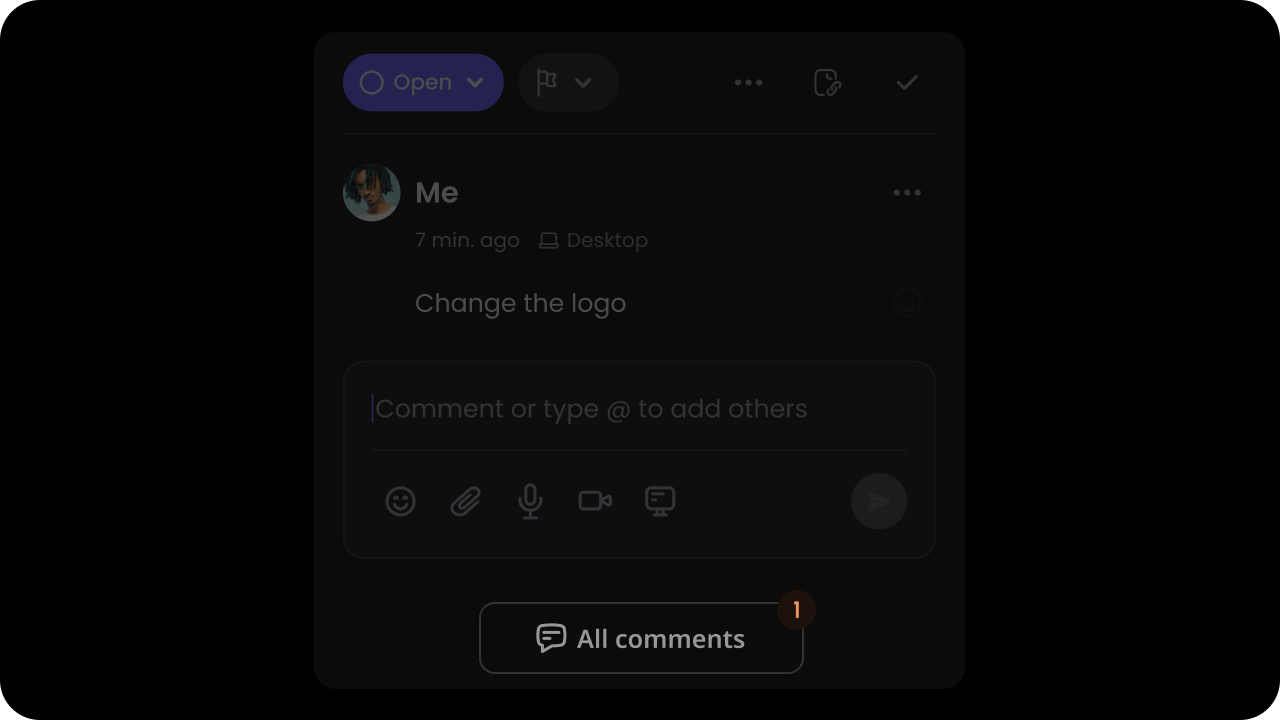
Task: Open the options menu for Me's comment
Action: (x=907, y=193)
